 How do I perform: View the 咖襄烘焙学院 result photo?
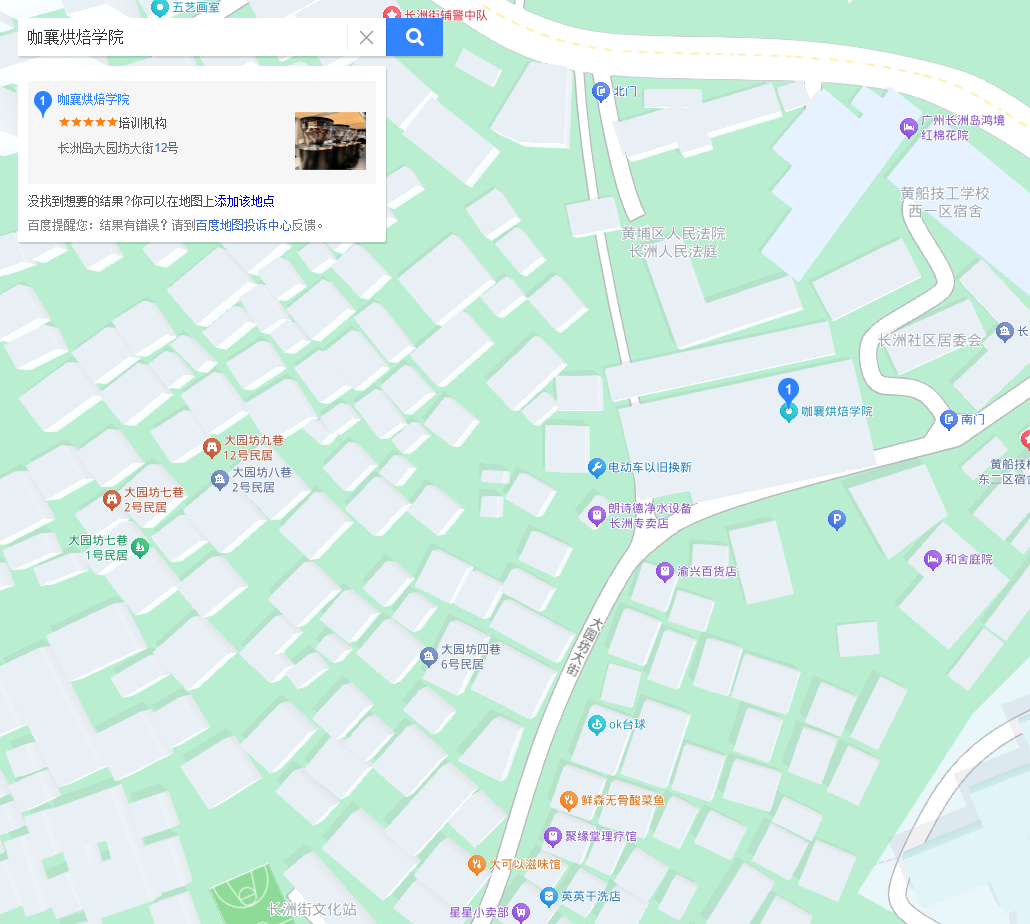pyautogui.click(x=330, y=140)
